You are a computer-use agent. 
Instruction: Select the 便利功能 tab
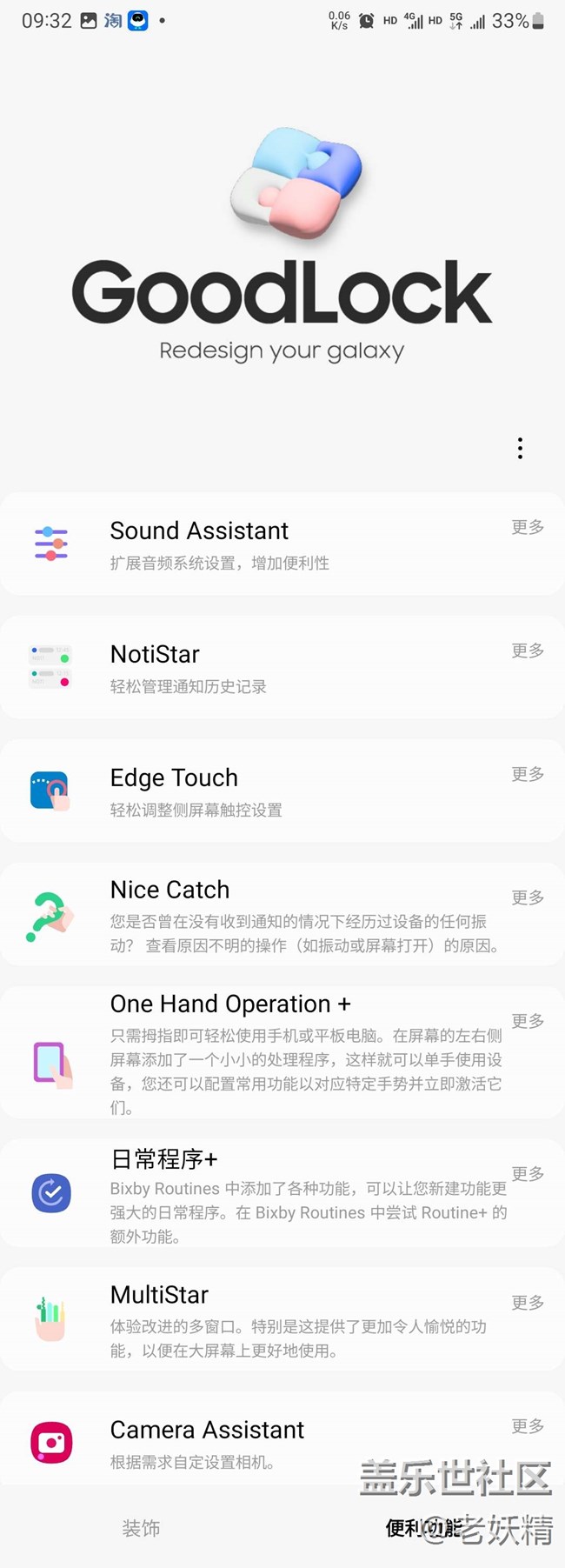pos(423,1528)
